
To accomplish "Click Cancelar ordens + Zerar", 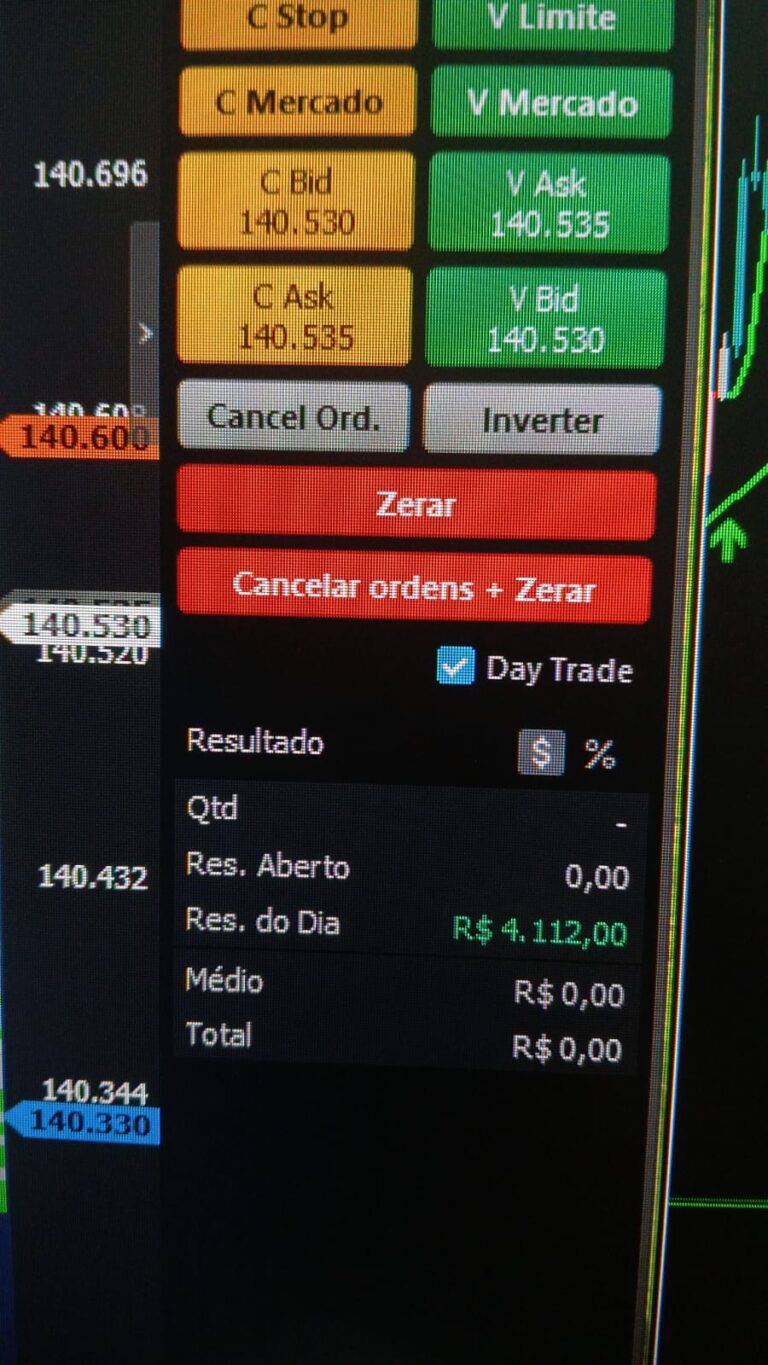I will pyautogui.click(x=415, y=588).
